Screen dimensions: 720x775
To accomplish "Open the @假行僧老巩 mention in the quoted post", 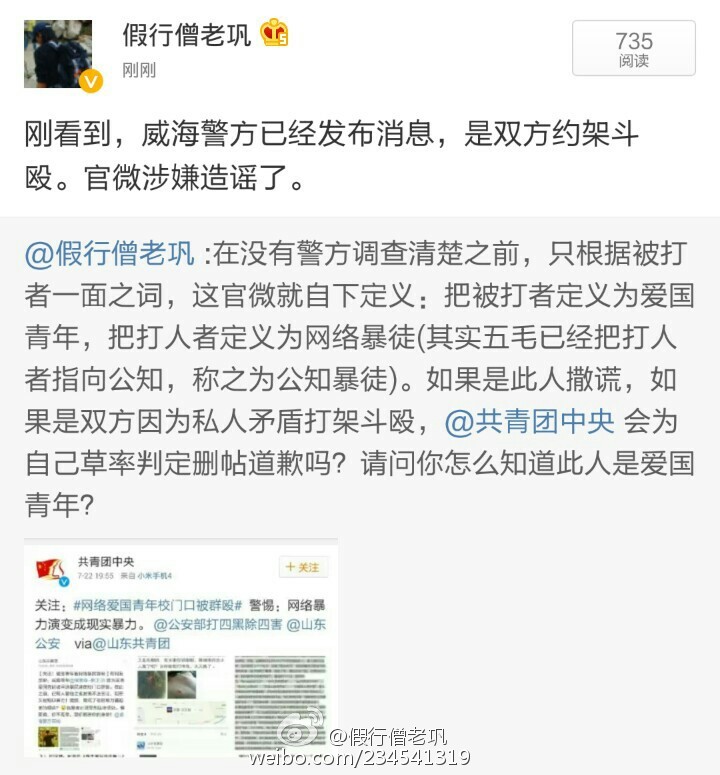I will tap(110, 254).
